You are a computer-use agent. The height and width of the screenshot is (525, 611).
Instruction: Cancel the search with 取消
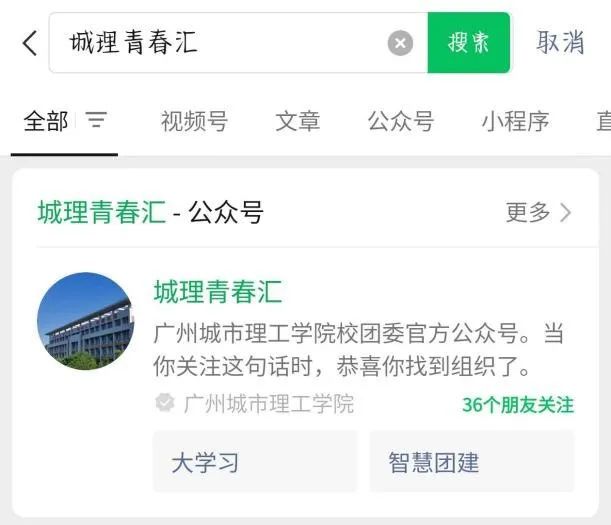[560, 43]
